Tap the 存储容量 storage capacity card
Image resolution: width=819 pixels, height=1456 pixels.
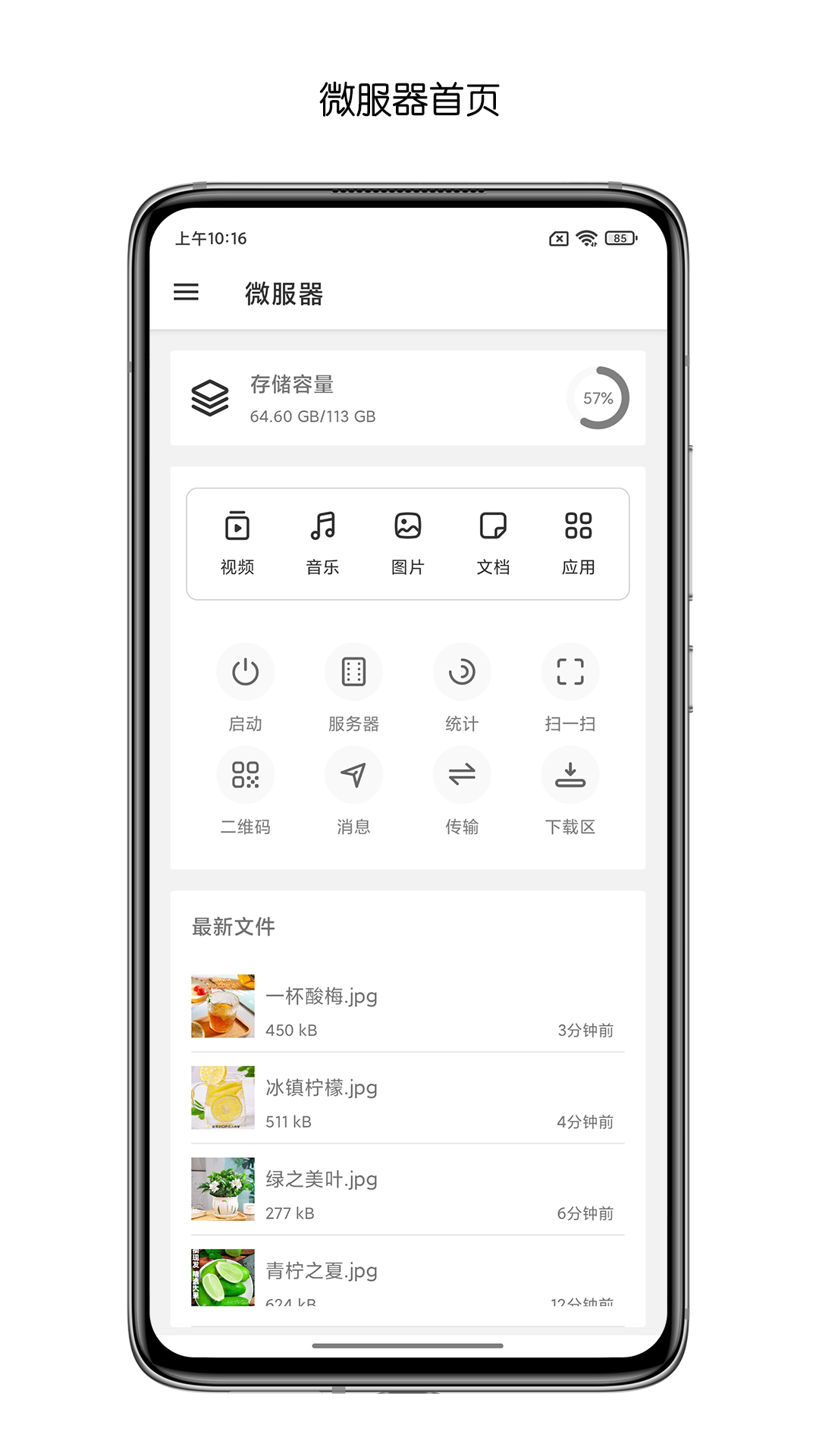point(409,397)
